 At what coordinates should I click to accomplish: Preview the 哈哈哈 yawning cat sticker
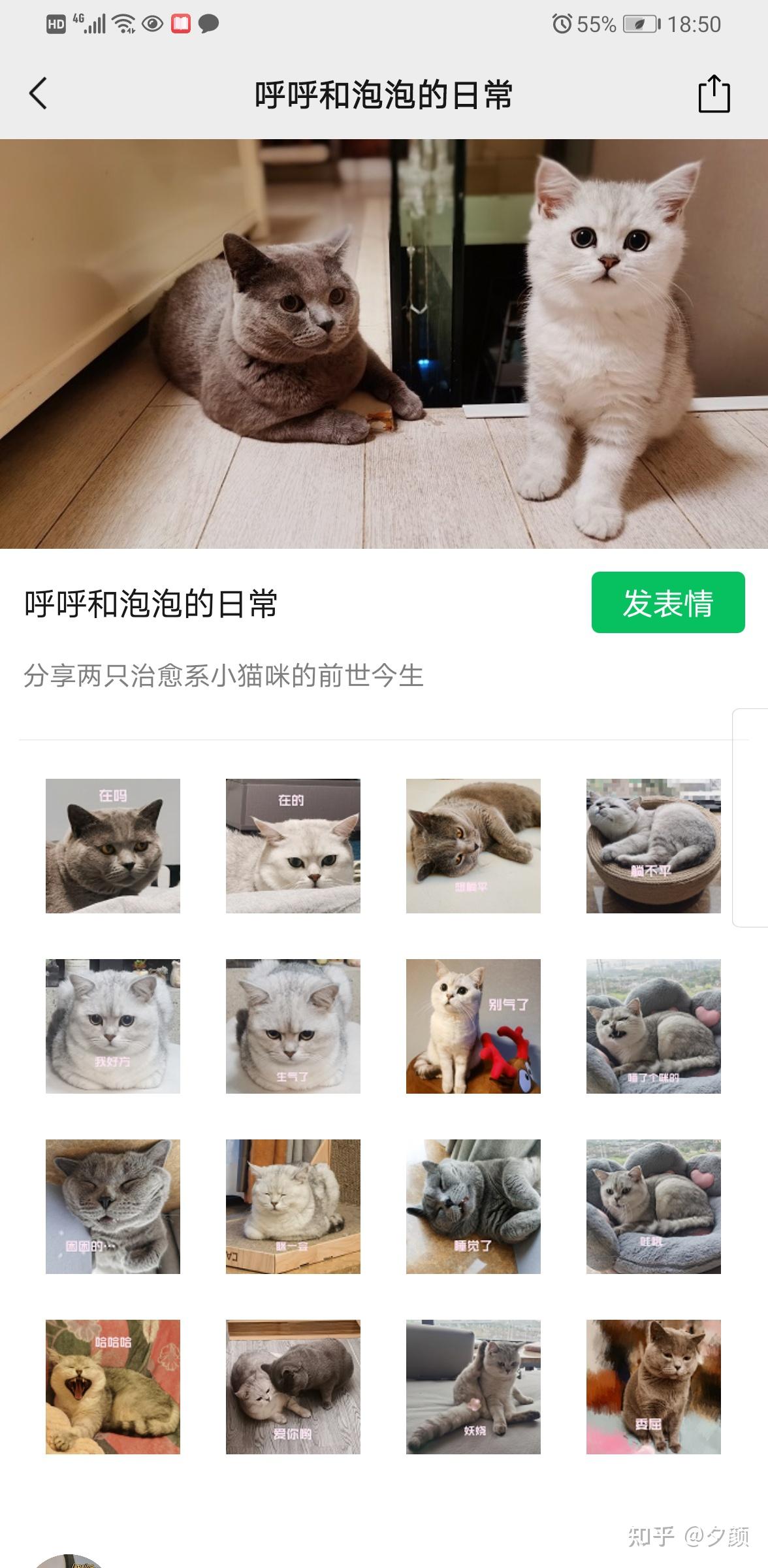[x=112, y=1386]
